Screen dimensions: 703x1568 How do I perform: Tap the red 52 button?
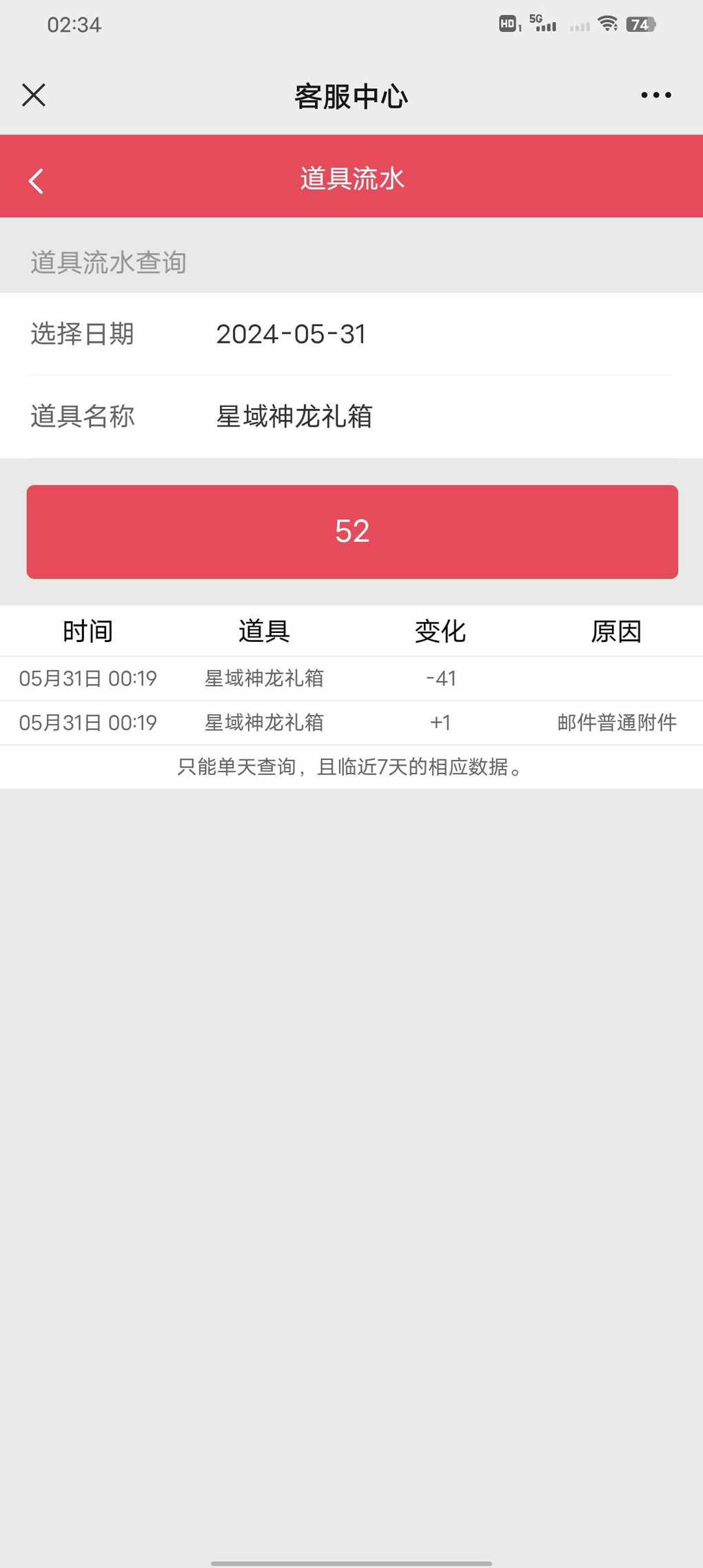352,532
